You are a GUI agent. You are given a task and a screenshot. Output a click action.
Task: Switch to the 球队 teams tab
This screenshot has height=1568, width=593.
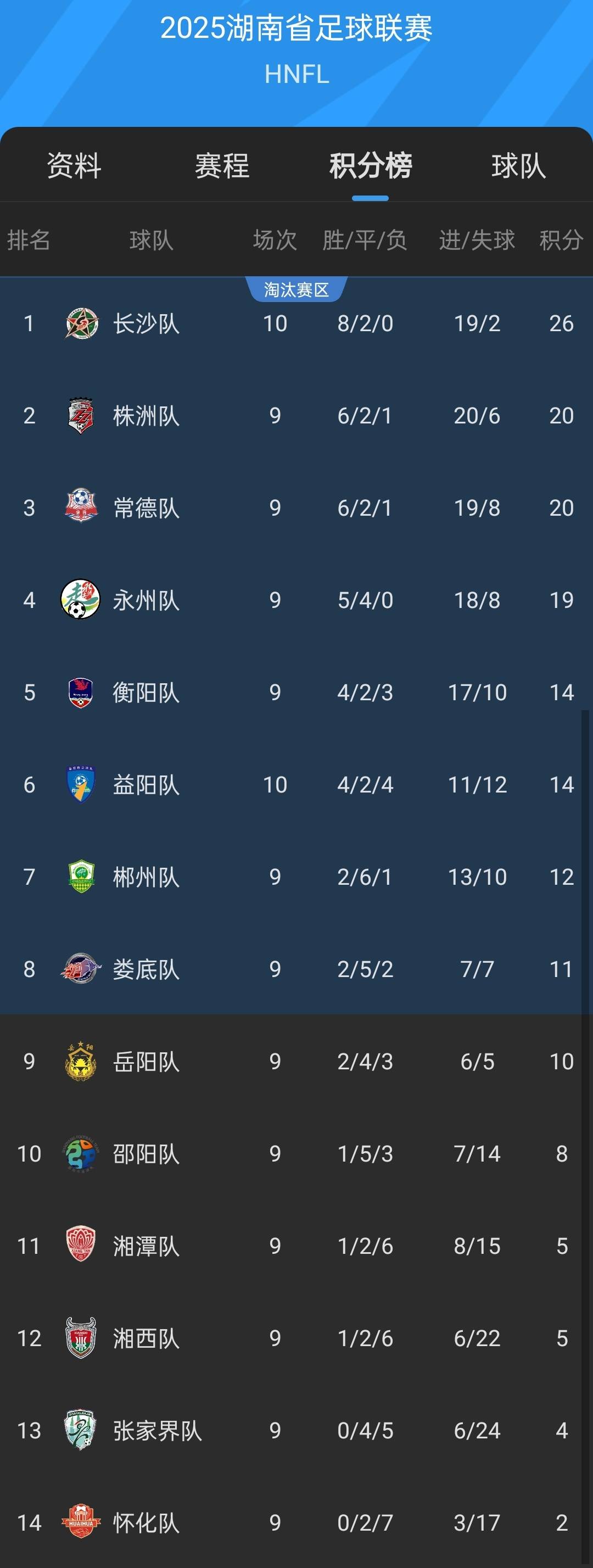(518, 165)
